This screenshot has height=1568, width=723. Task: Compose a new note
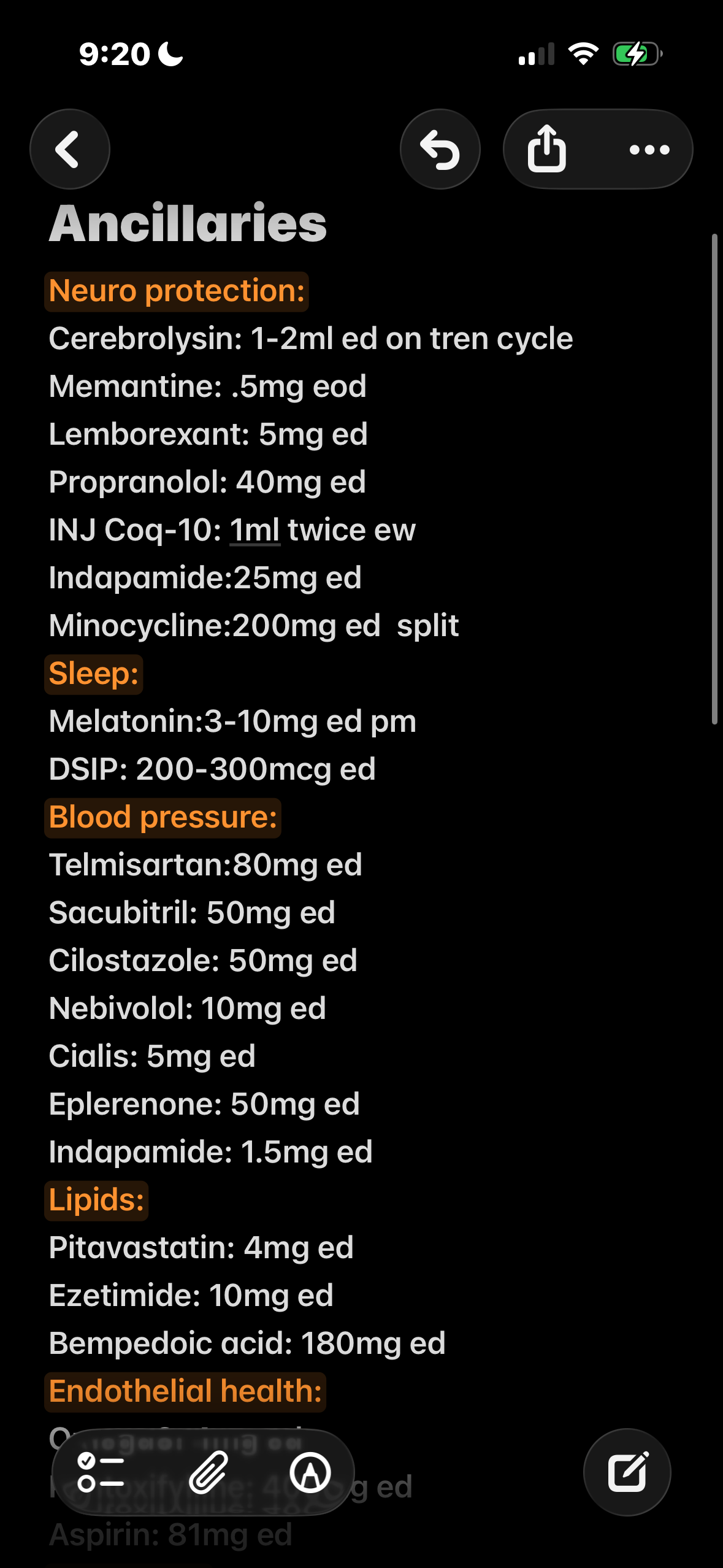[627, 1472]
